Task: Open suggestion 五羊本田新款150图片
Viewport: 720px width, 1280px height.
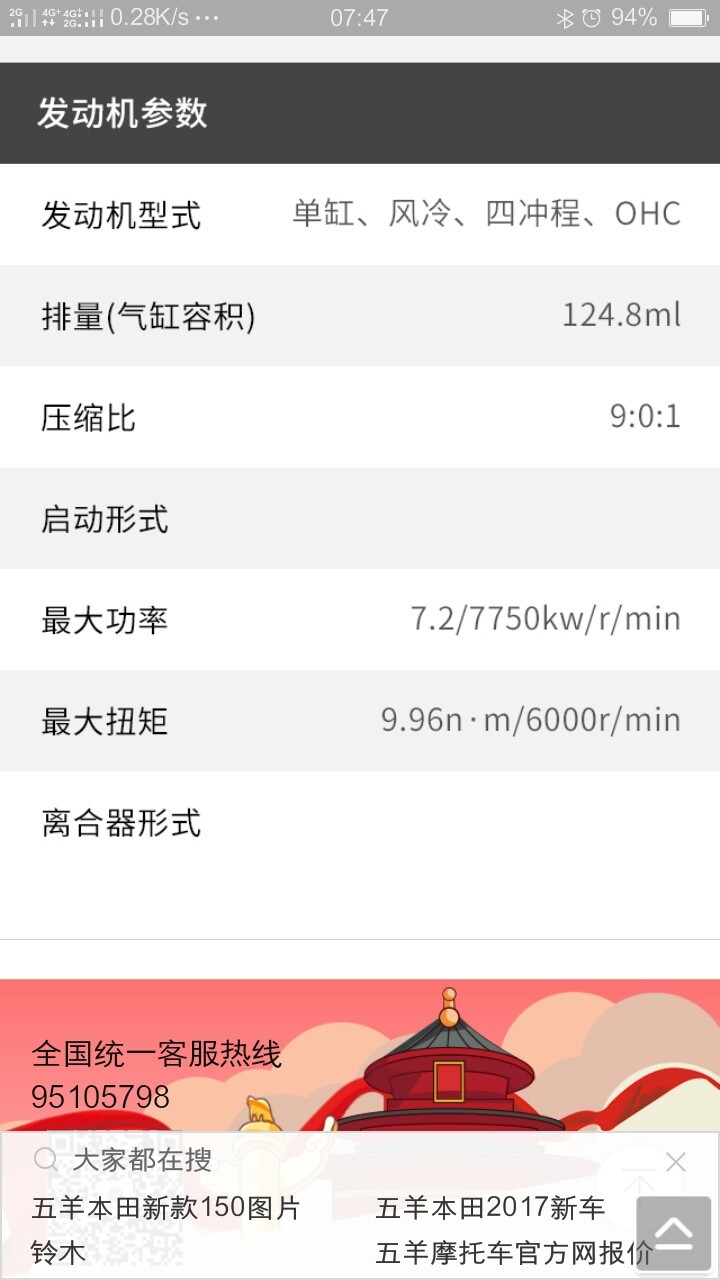Action: [x=166, y=1208]
